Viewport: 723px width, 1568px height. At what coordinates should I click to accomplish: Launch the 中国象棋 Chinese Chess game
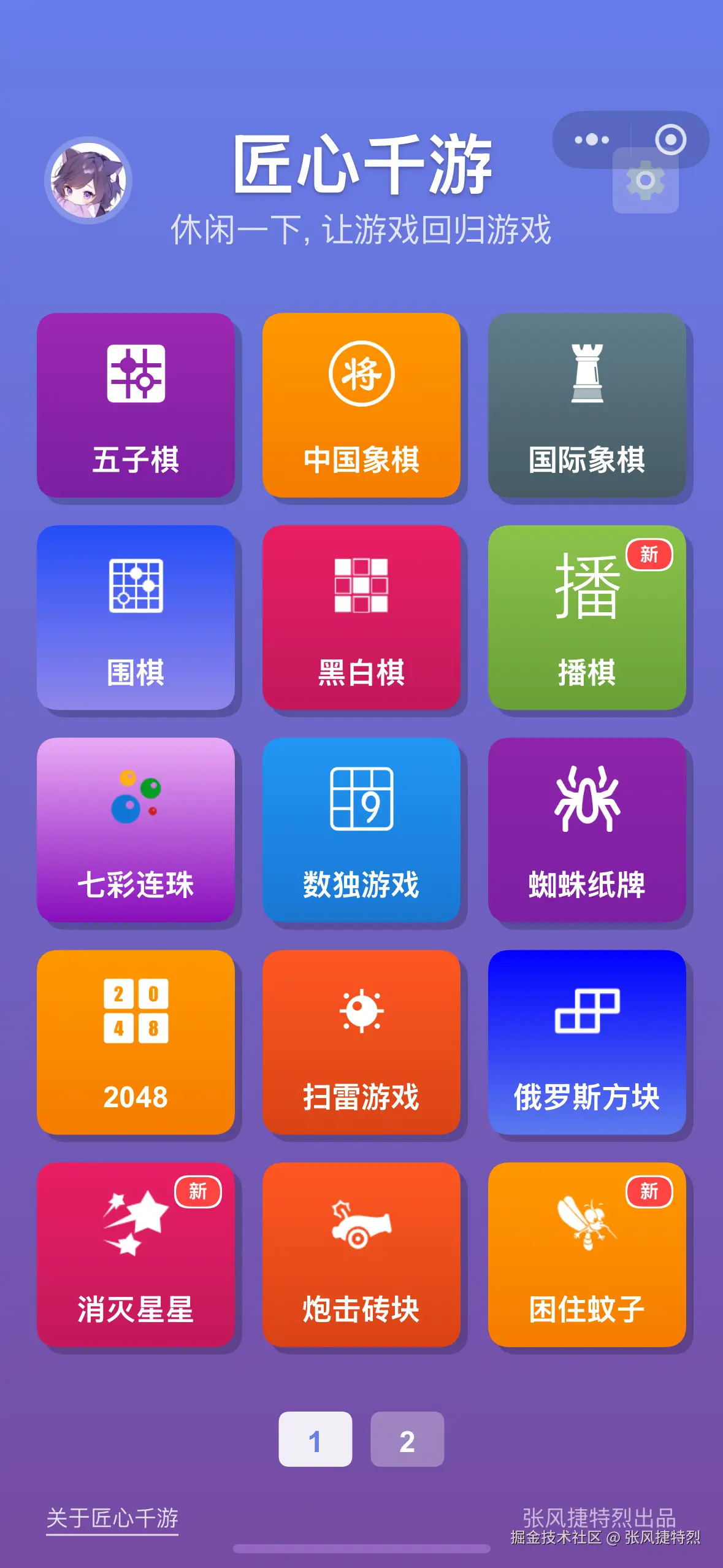click(x=361, y=405)
